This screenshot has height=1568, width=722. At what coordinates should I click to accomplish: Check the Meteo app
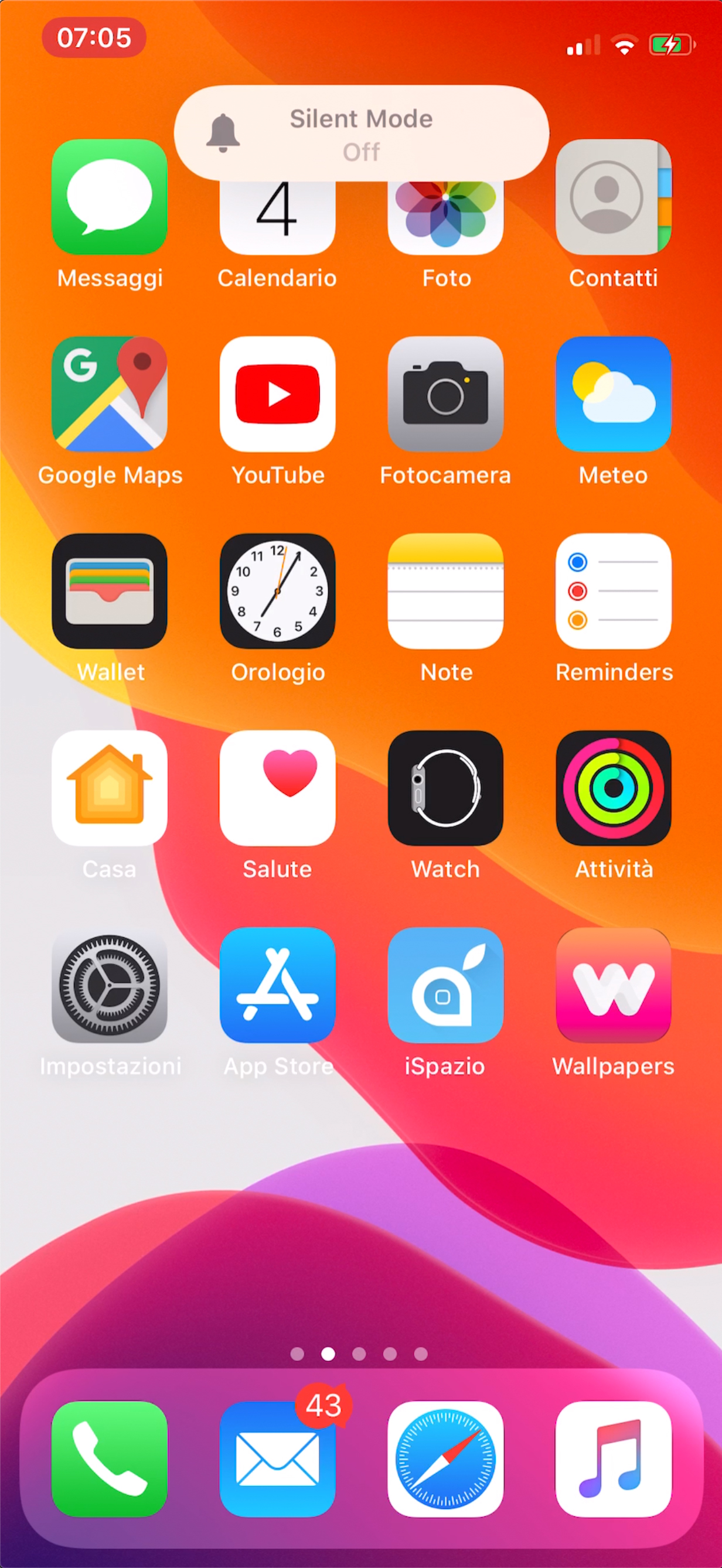(x=614, y=394)
